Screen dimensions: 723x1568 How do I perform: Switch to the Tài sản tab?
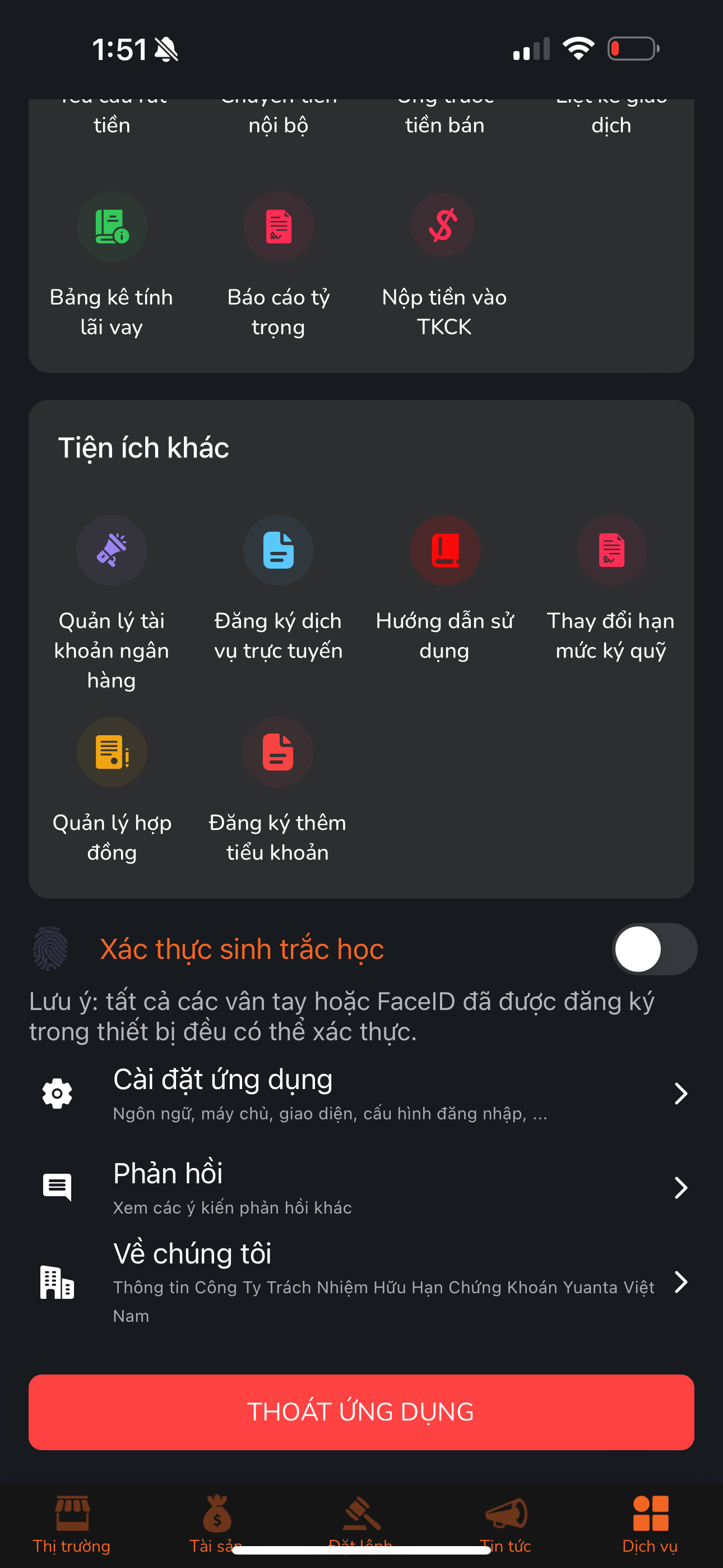217,1523
